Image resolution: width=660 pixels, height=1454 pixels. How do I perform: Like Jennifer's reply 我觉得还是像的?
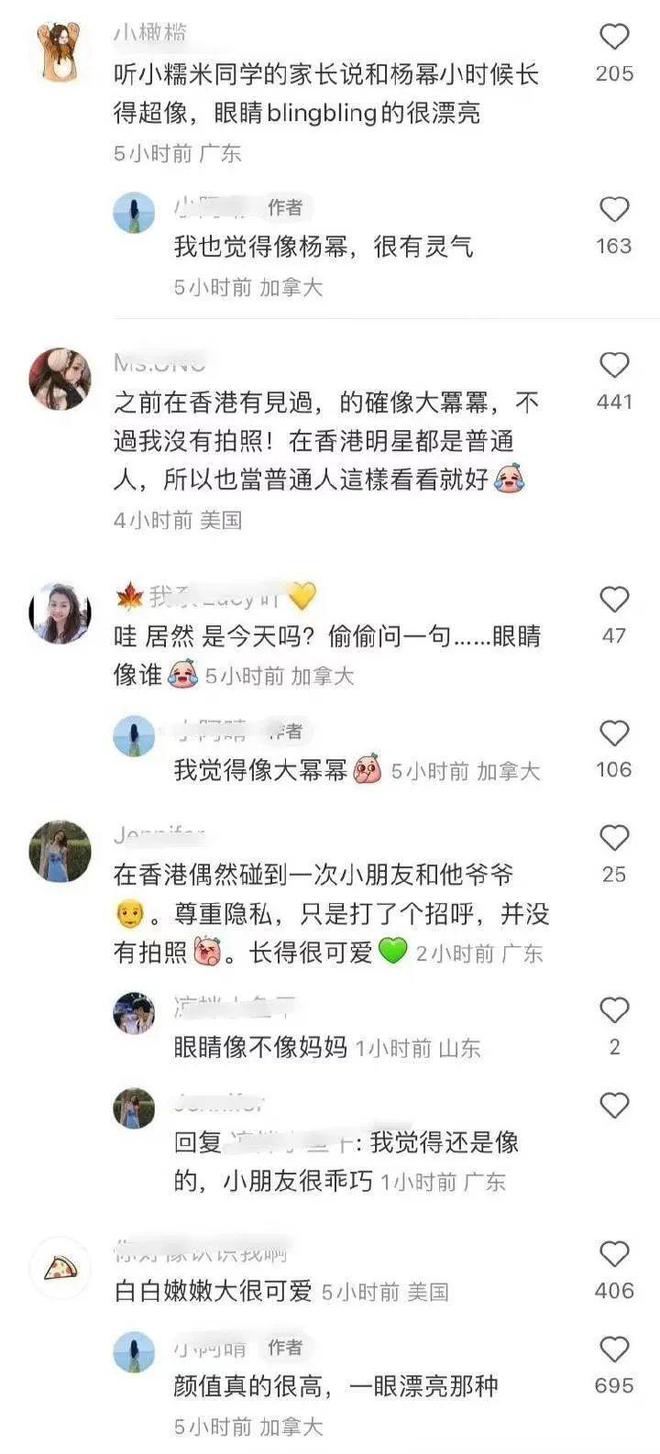coord(614,1106)
